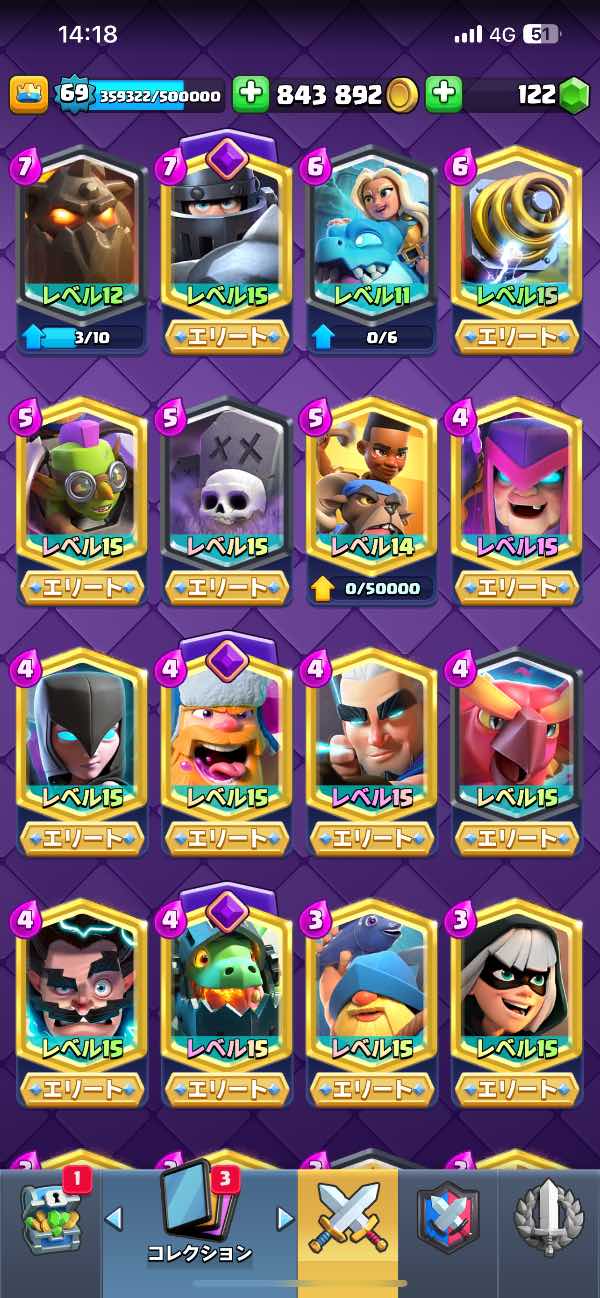Tap the green plus to buy gems

444,95
